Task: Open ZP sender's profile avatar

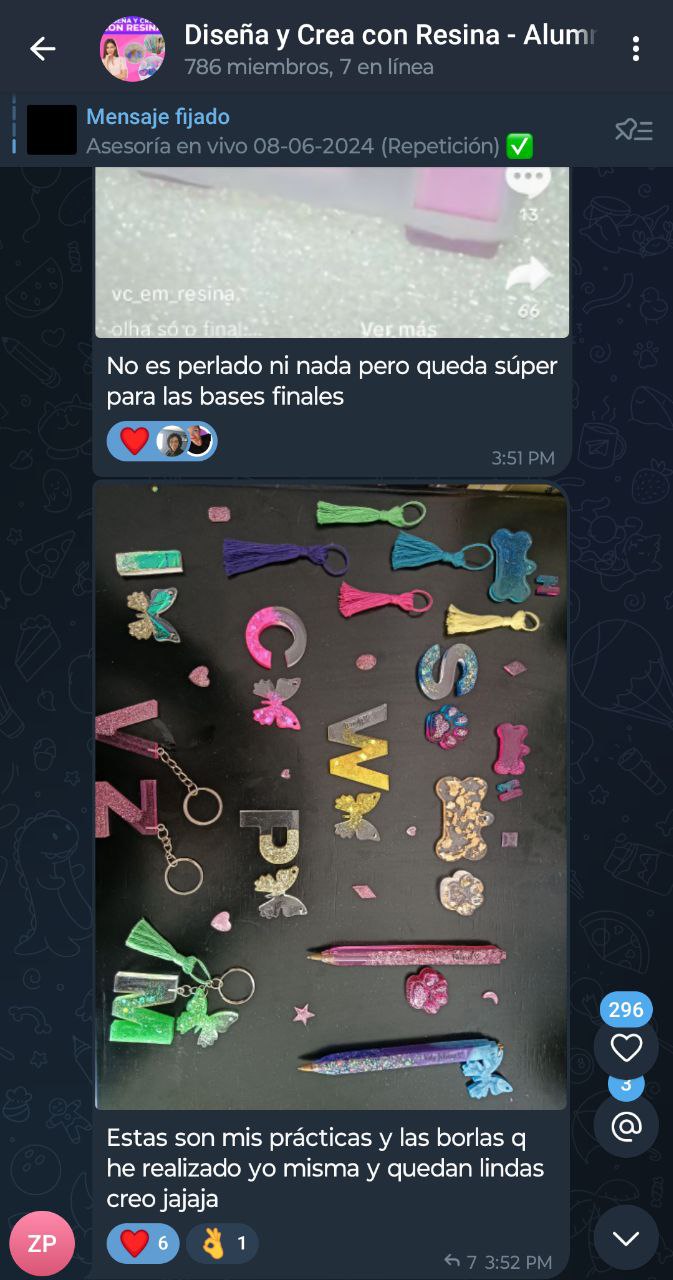Action: tap(42, 1243)
